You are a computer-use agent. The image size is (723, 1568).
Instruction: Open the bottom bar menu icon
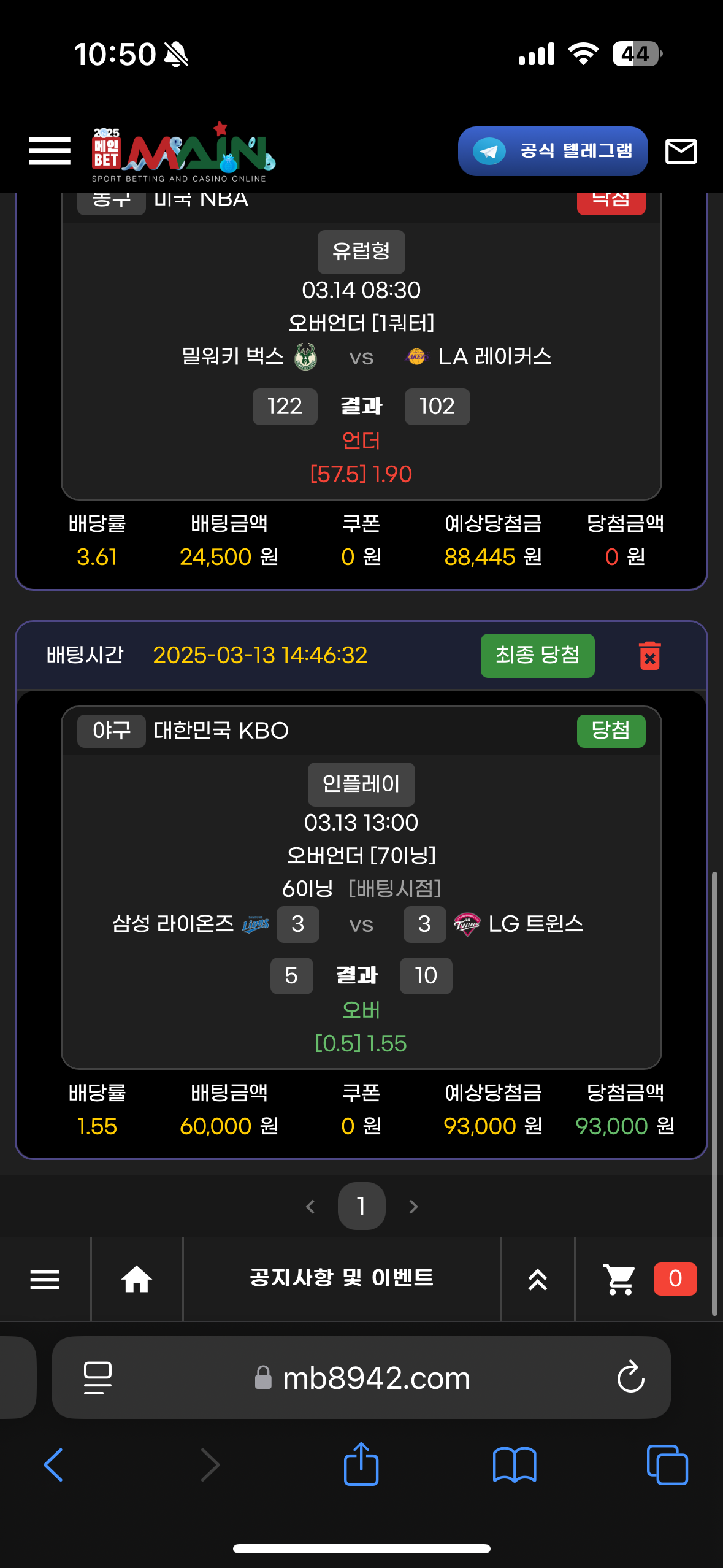pyautogui.click(x=45, y=1279)
